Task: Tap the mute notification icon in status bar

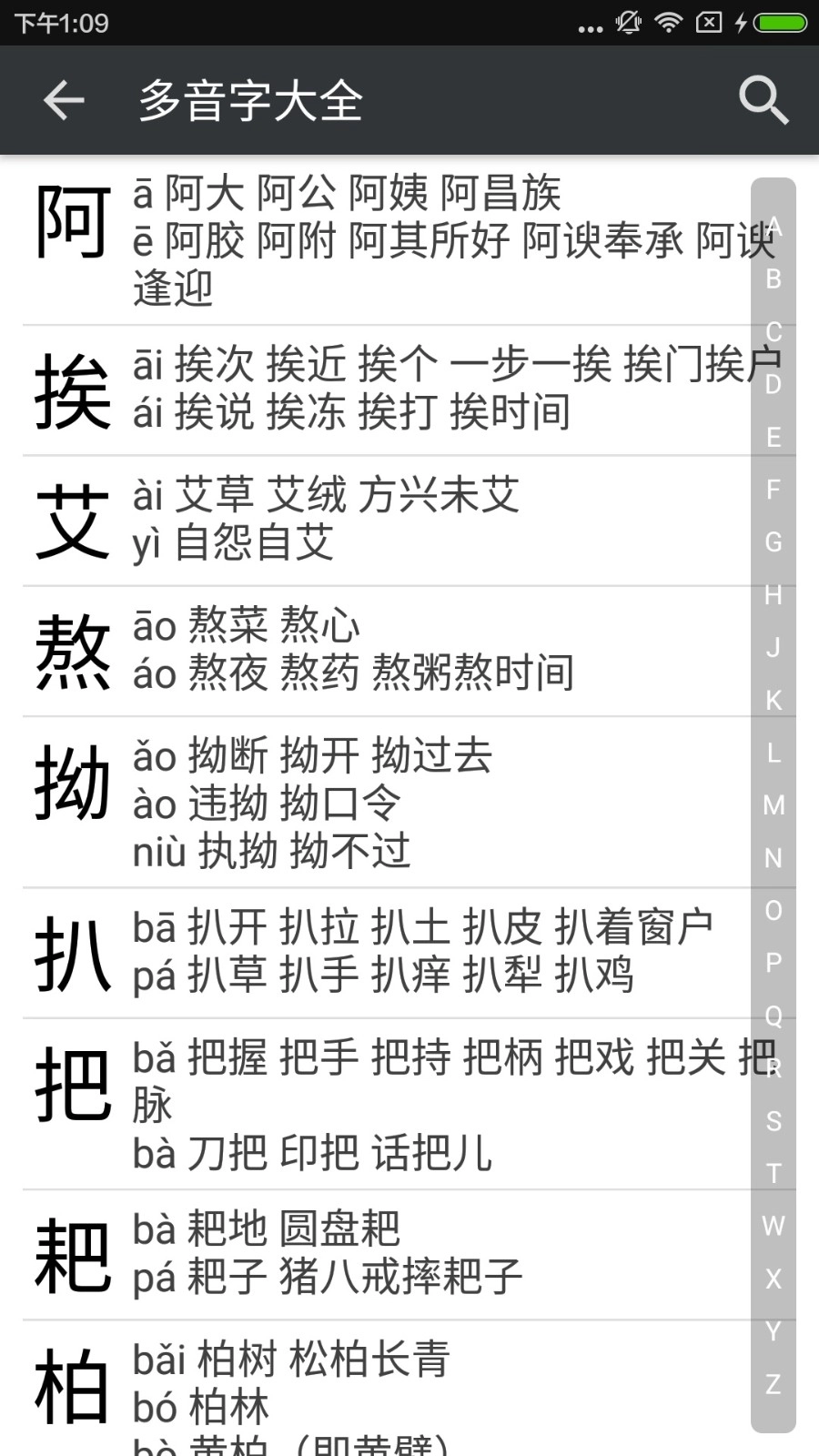Action: point(627,23)
